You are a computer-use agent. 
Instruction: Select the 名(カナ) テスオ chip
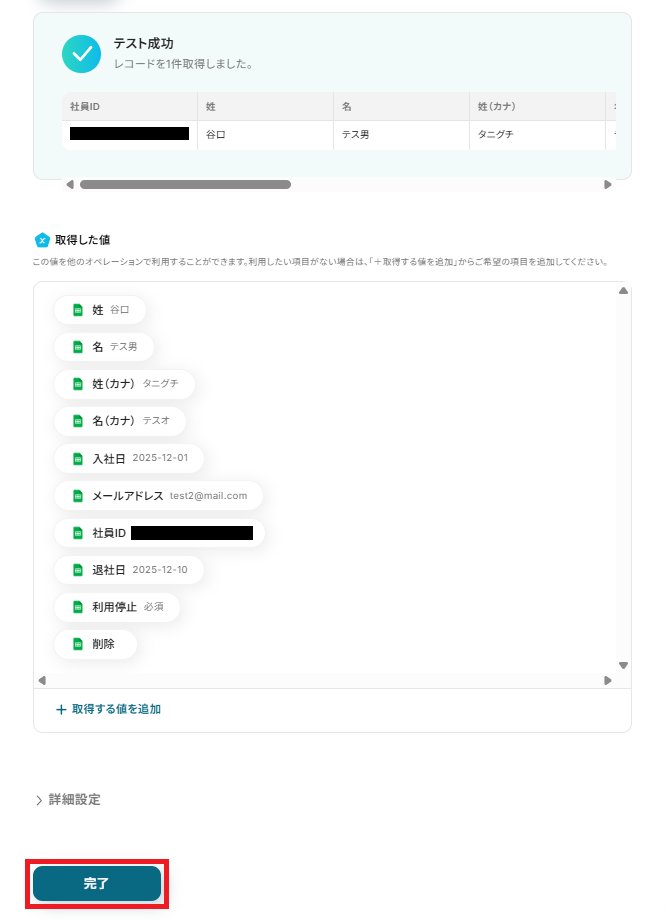(x=120, y=421)
